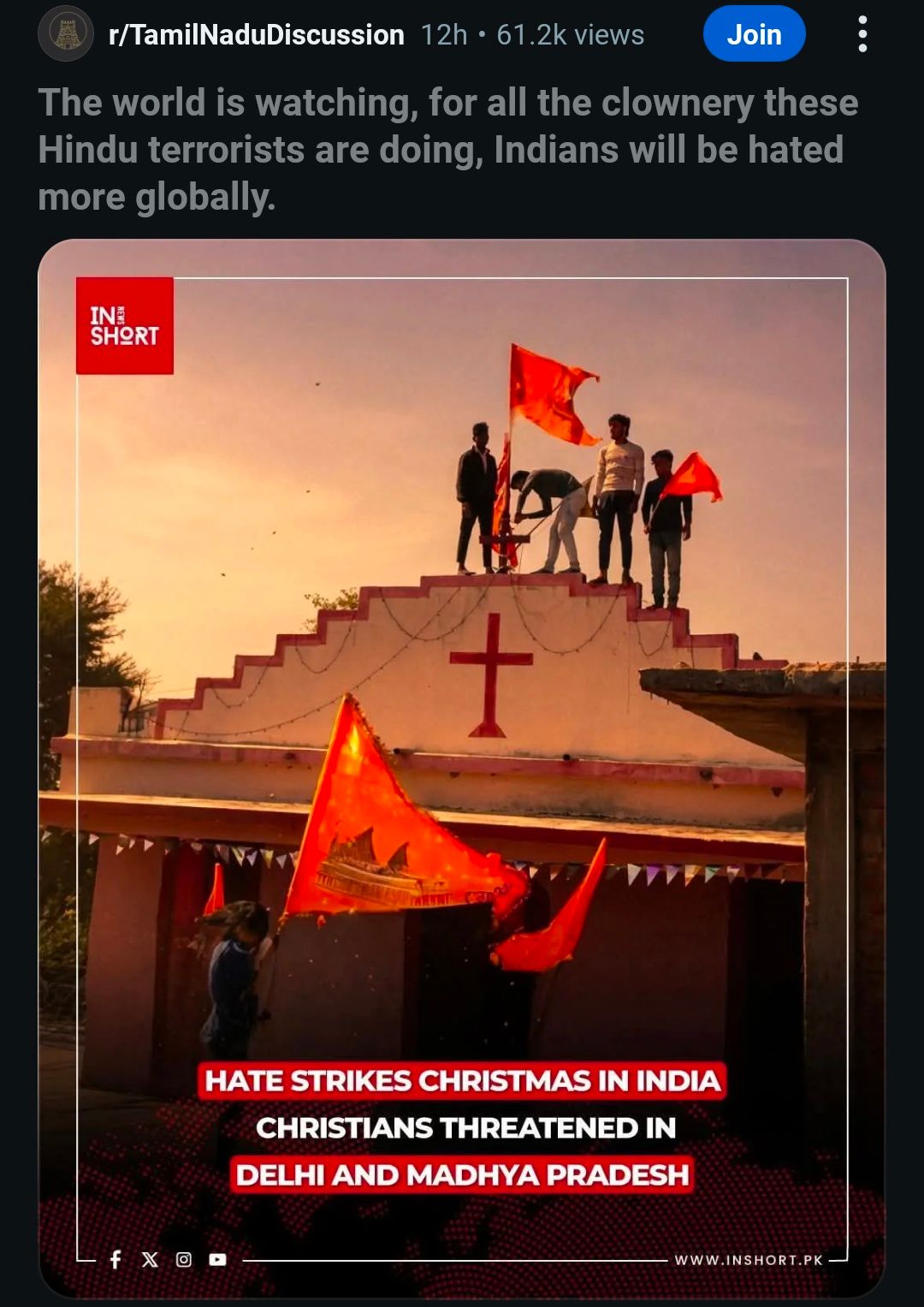
Task: Open the r/TamilNaduDiscussion subreddit page
Action: pyautogui.click(x=256, y=35)
